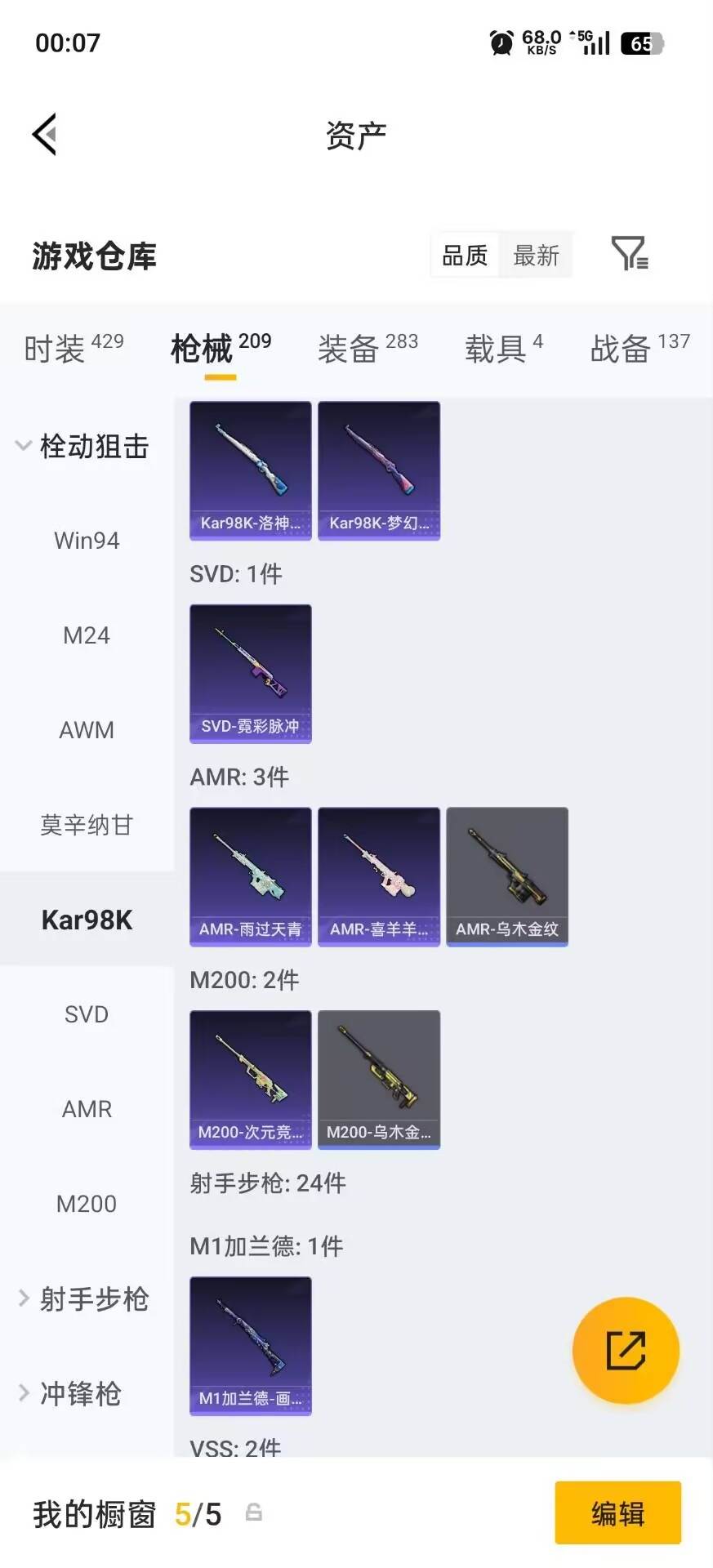713x1568 pixels.
Task: Open the AMR-乌木金纹 skin tile
Action: (507, 876)
